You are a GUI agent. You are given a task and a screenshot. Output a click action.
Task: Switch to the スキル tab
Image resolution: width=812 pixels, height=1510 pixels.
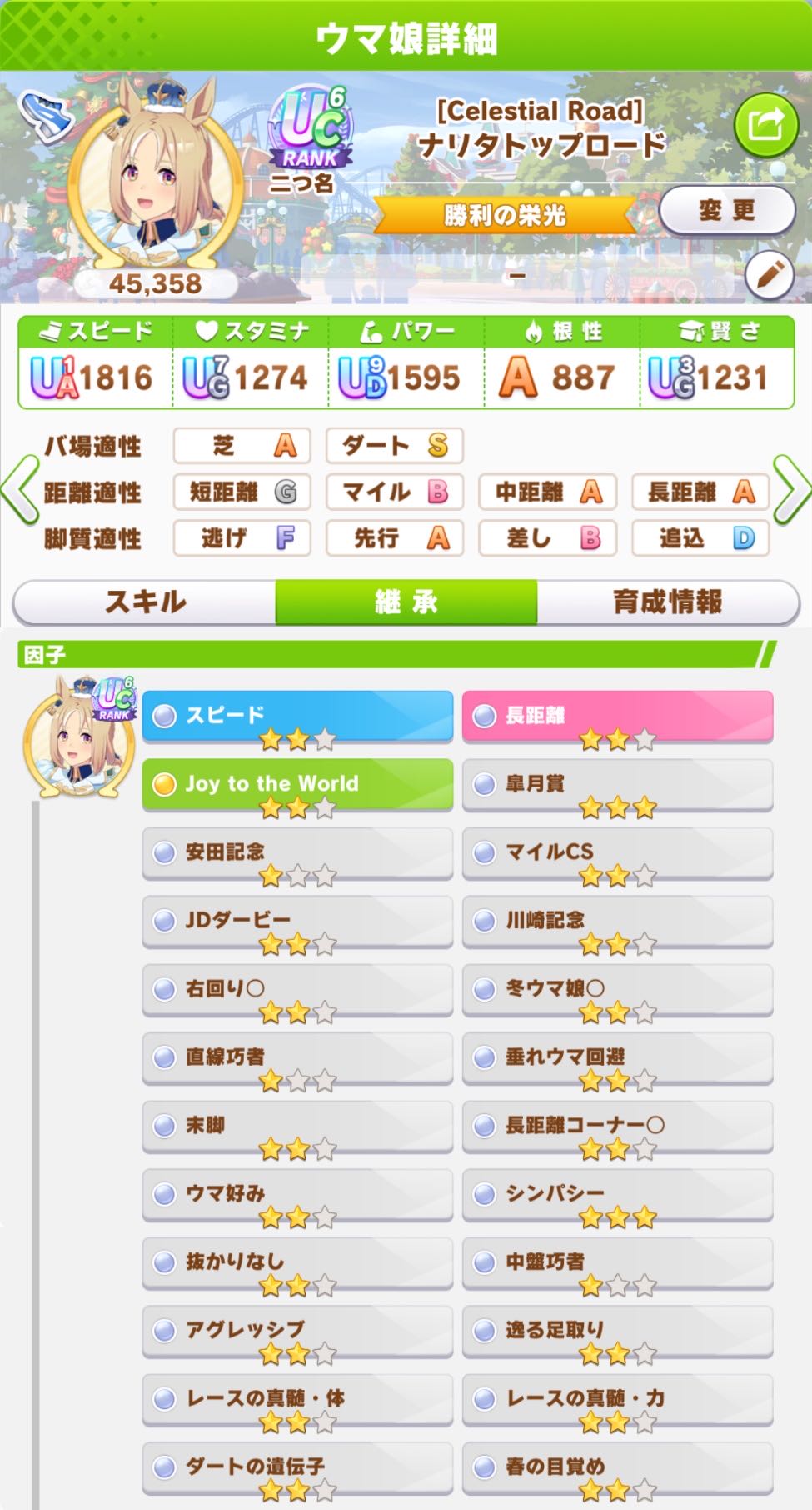pyautogui.click(x=145, y=602)
